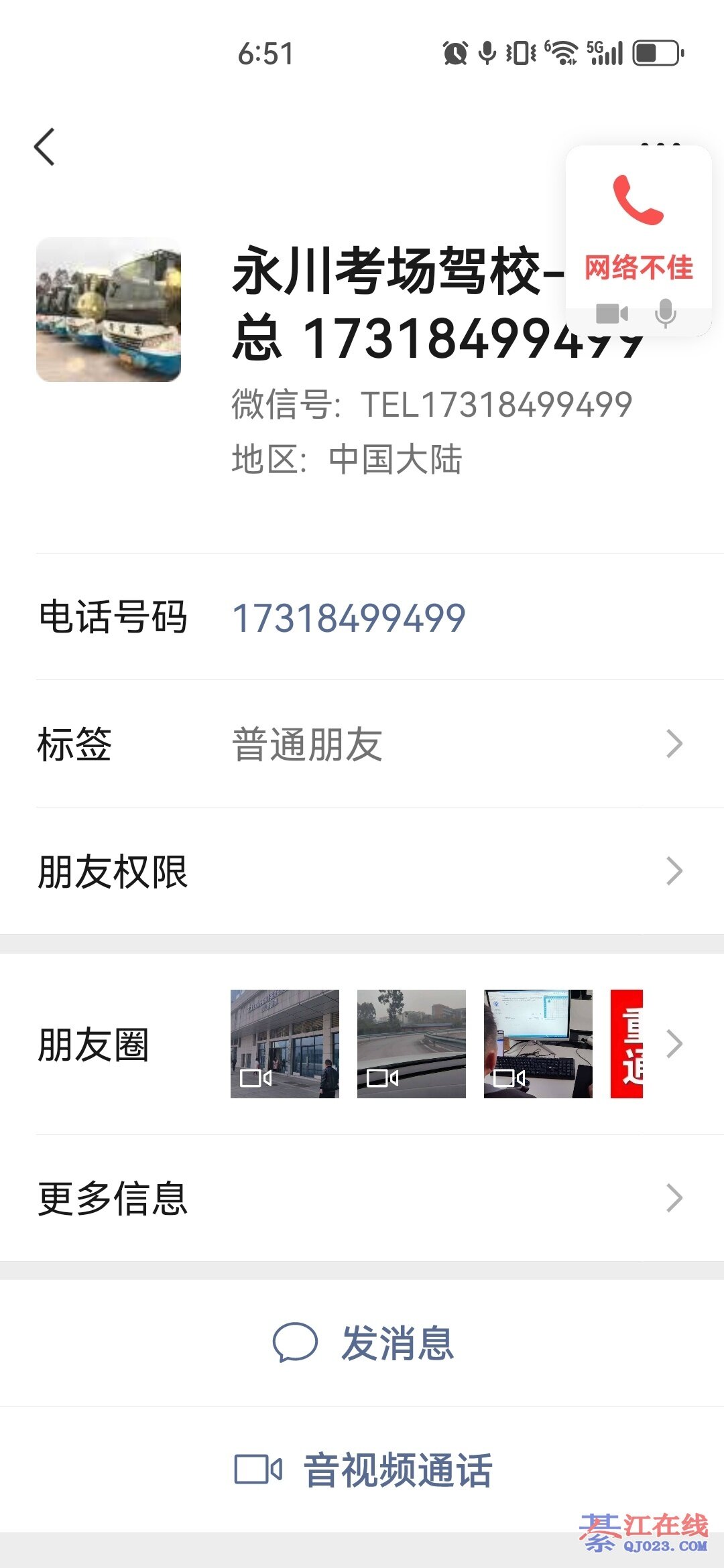Start a call via 音视频通话
Screen dimensions: 724x1568
click(x=363, y=1470)
